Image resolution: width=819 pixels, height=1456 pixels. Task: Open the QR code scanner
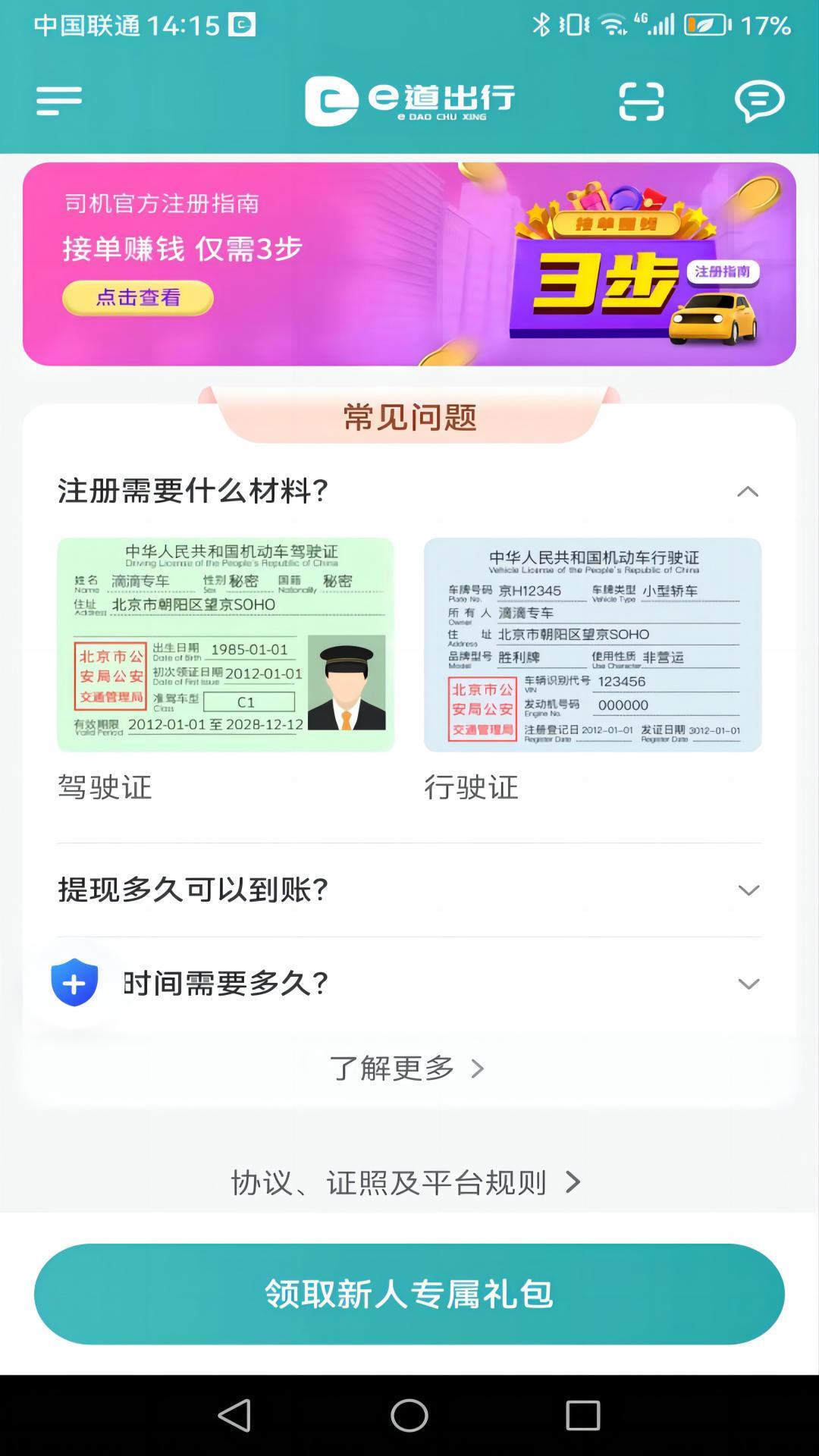coord(641,101)
